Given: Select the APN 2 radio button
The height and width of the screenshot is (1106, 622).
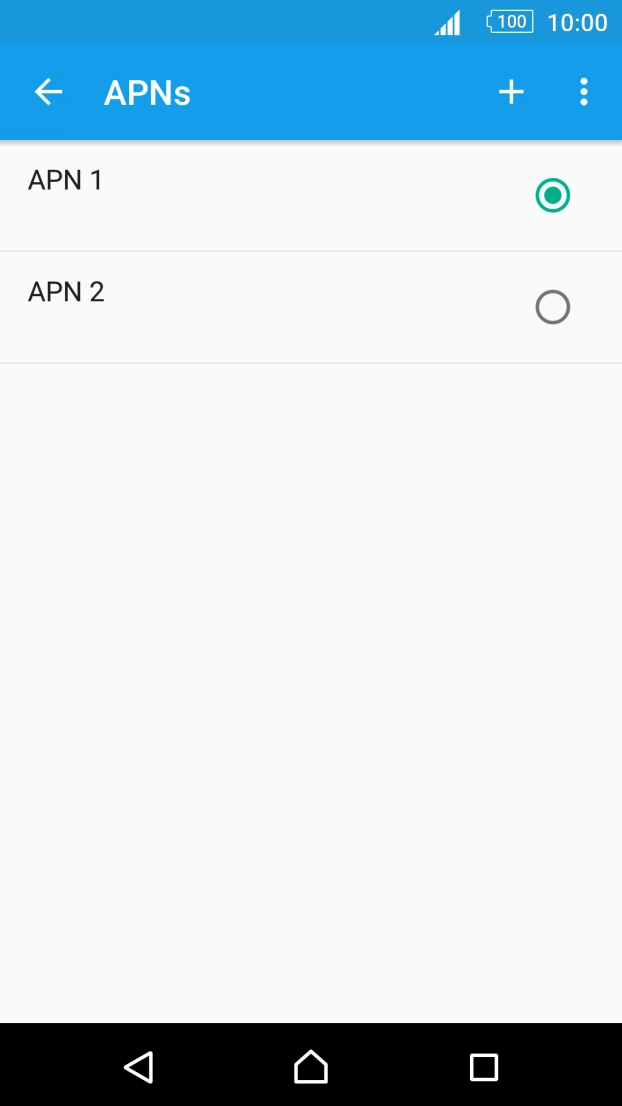Looking at the screenshot, I should [x=552, y=307].
